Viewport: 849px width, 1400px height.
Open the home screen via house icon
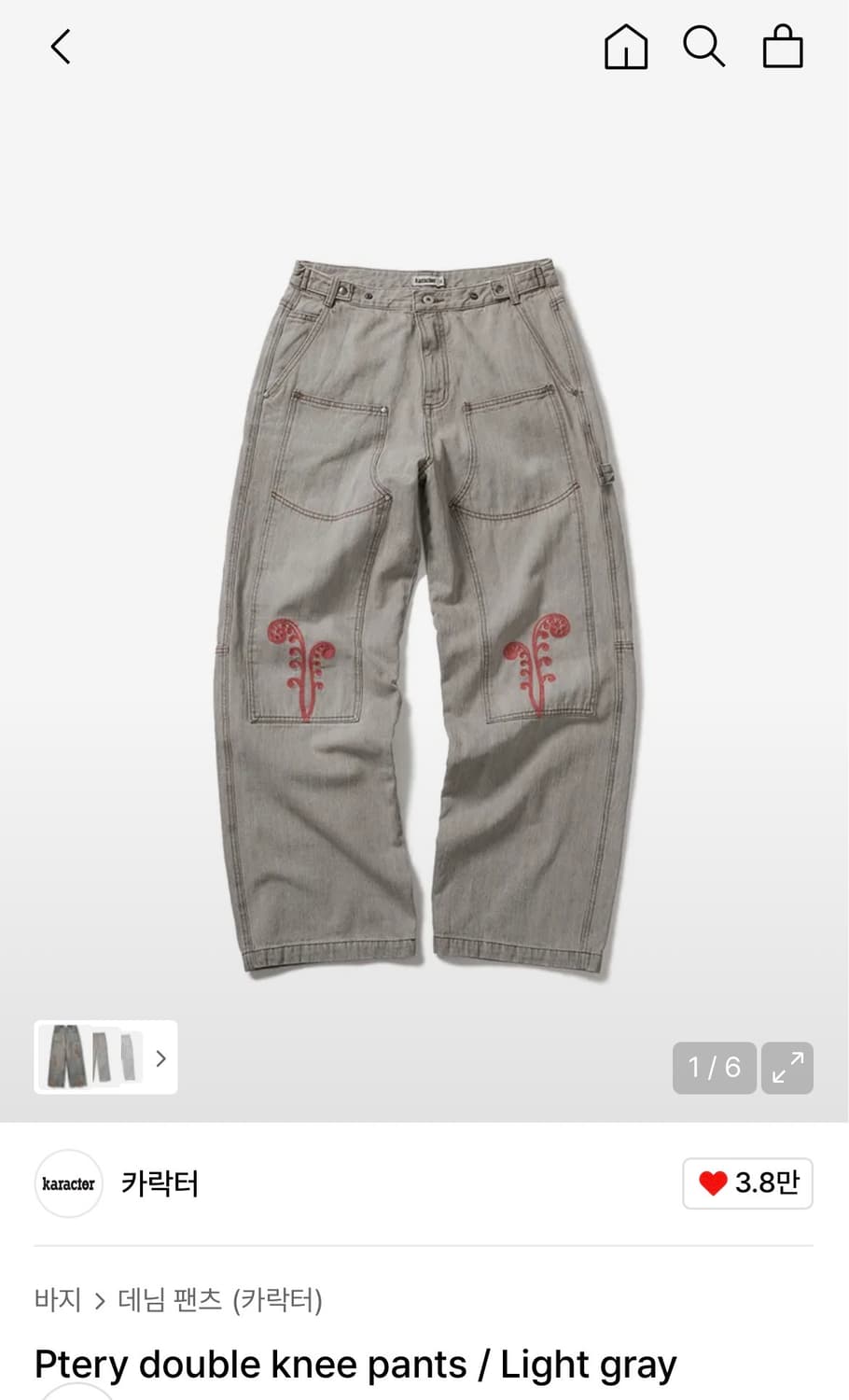(x=626, y=47)
